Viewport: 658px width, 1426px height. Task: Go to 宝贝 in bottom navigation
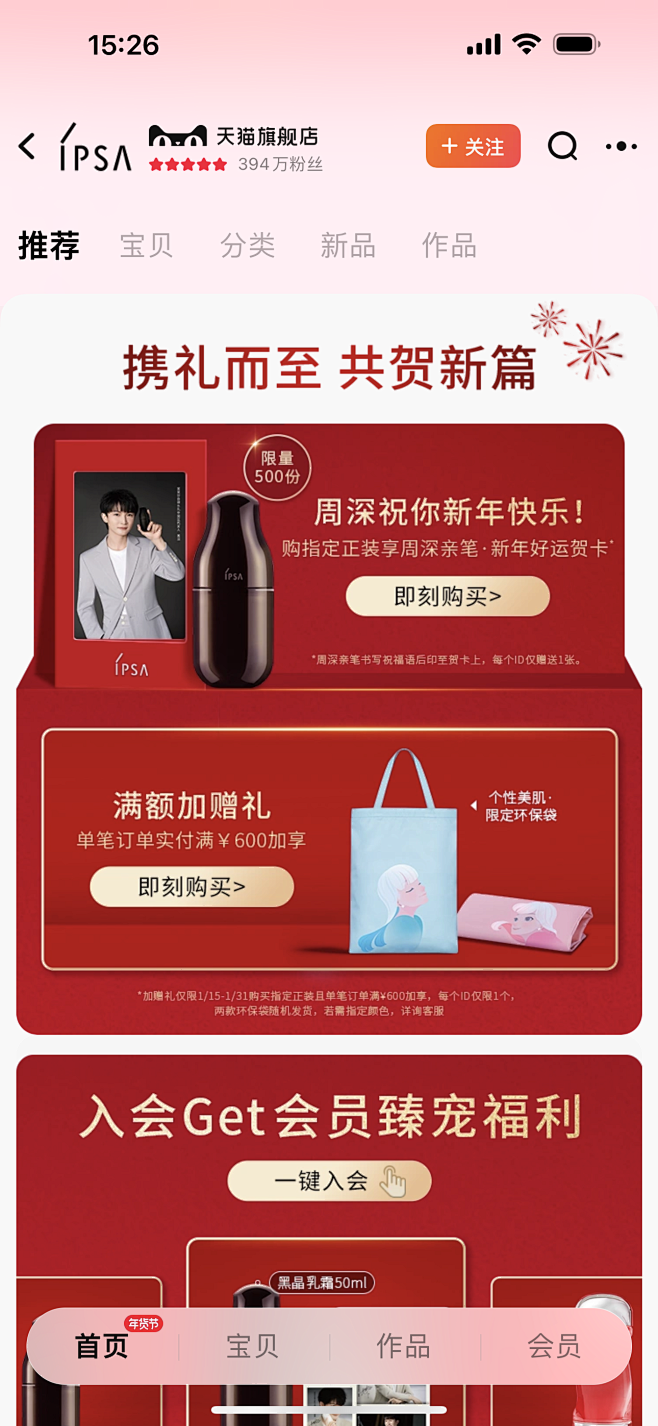pos(253,1346)
